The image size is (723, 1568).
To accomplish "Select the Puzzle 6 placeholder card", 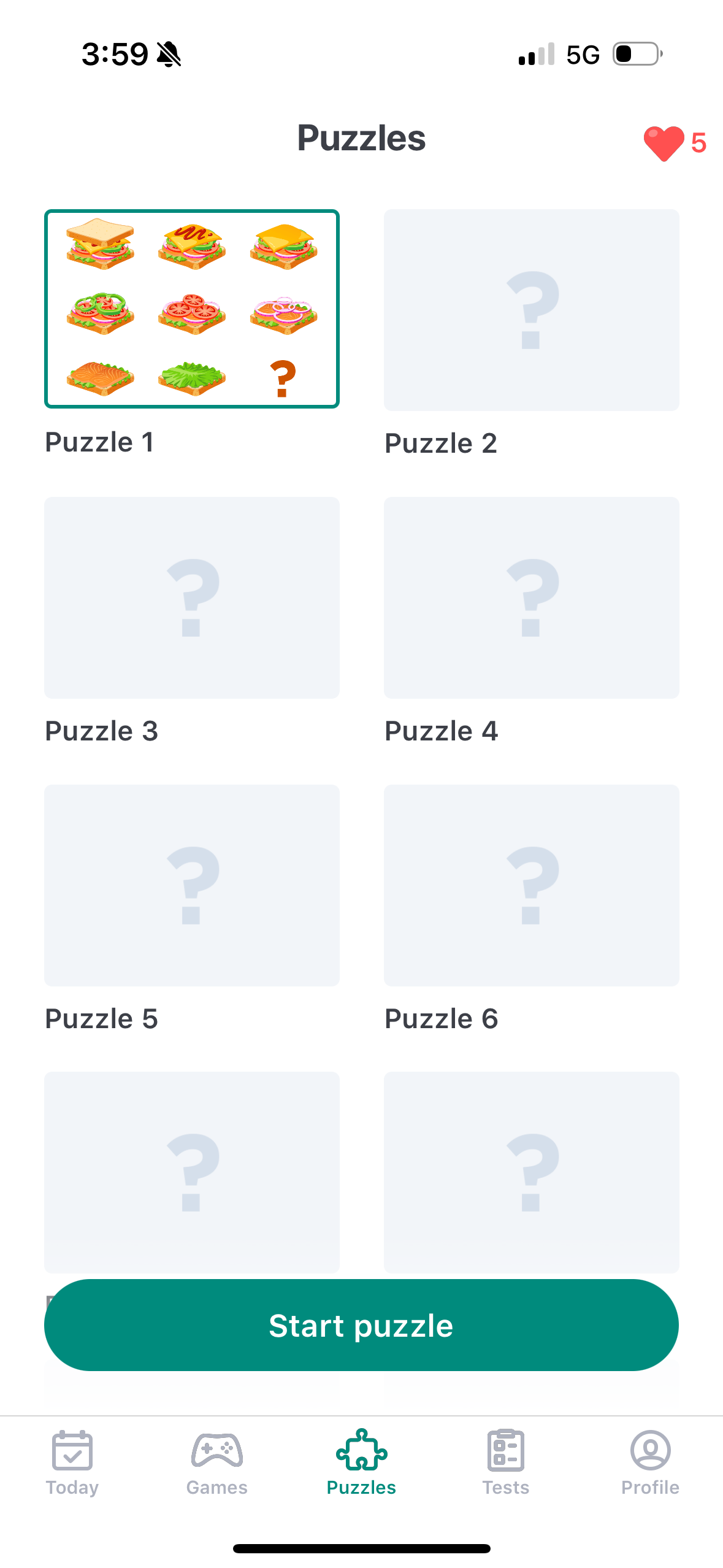I will pos(531,885).
